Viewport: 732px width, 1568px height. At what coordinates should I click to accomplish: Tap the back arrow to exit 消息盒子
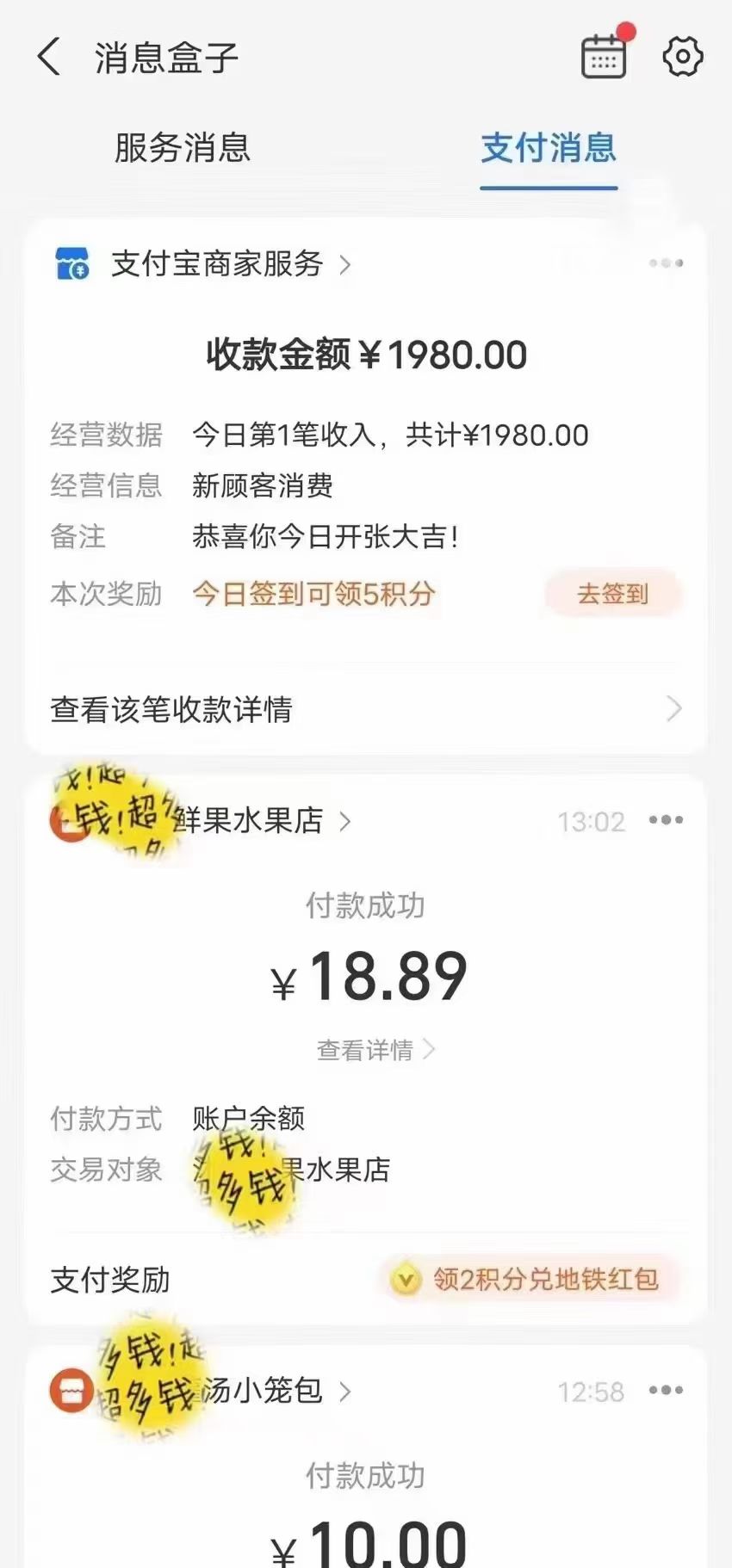pos(47,57)
